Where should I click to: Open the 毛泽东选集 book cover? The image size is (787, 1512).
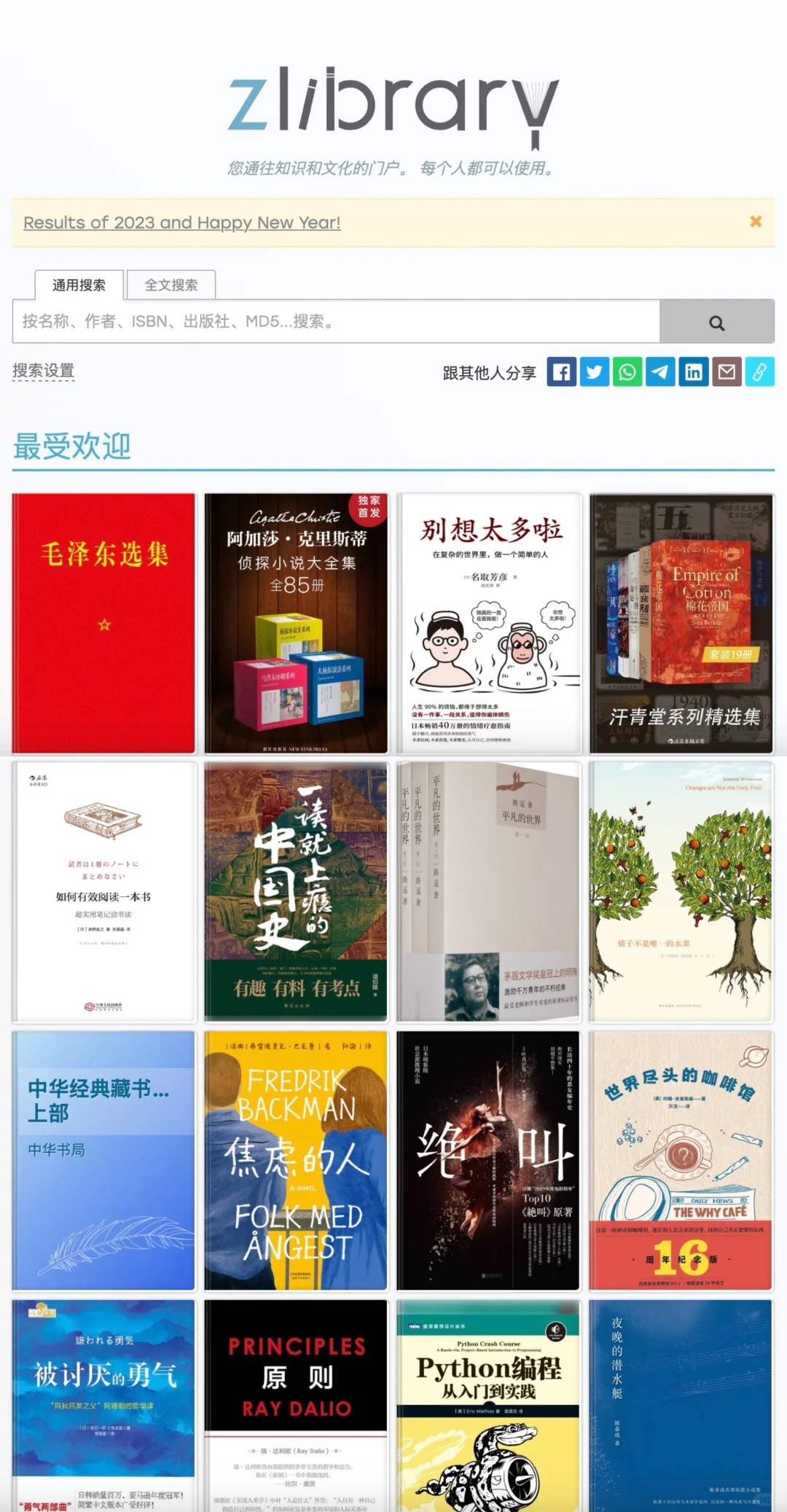[104, 623]
